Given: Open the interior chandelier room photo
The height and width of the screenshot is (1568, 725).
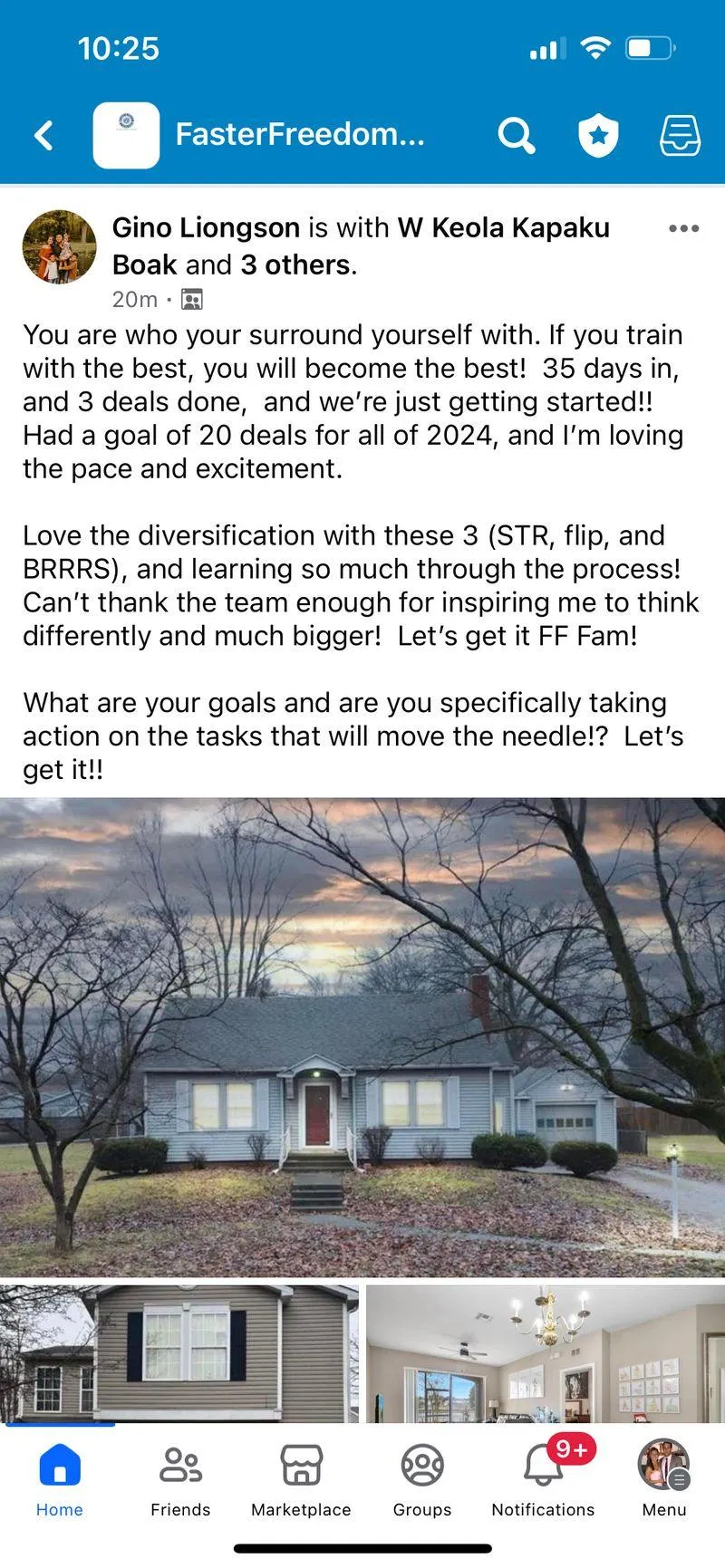Looking at the screenshot, I should click(546, 1353).
